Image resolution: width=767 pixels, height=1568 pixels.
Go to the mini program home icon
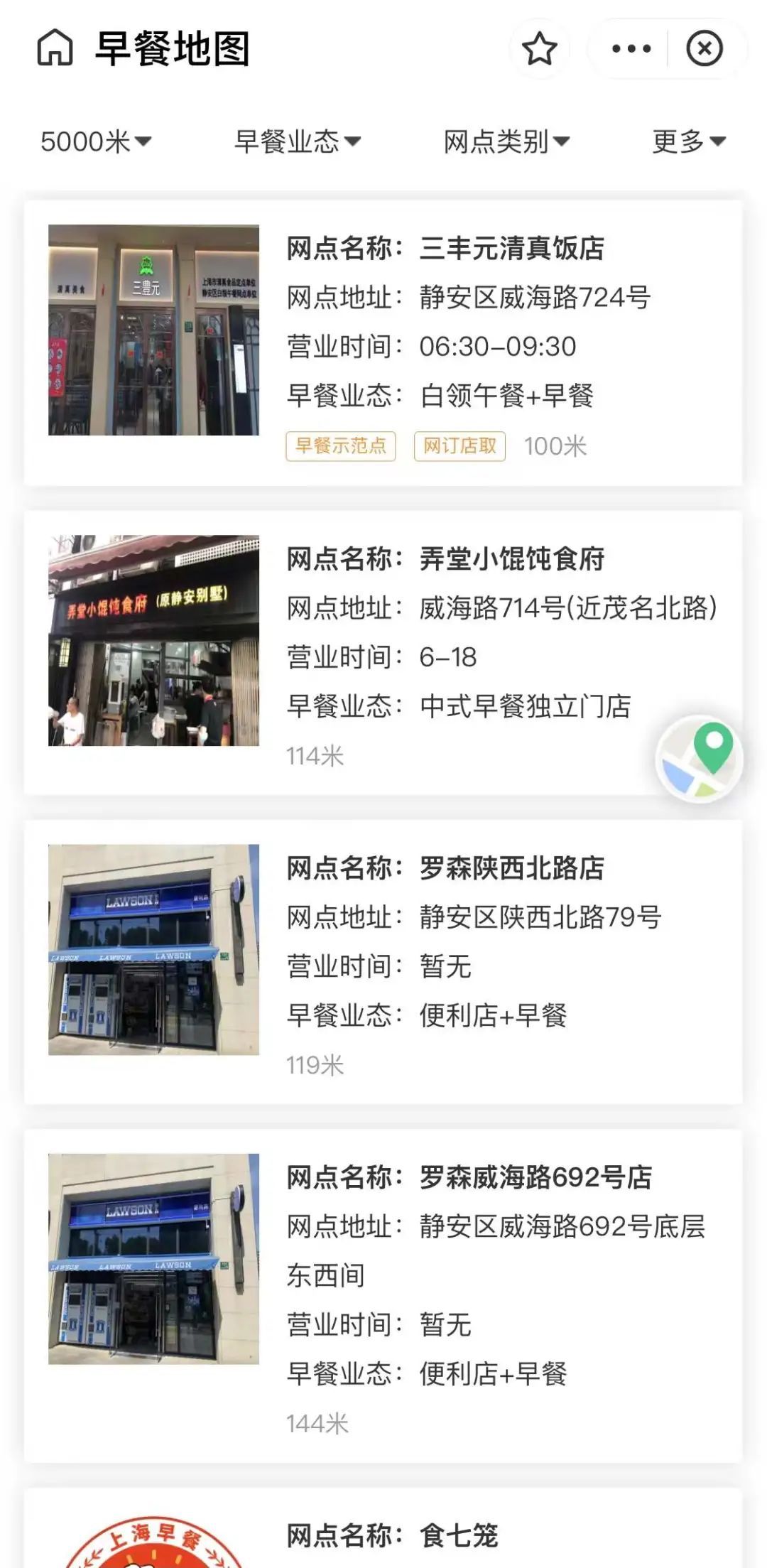tap(55, 48)
